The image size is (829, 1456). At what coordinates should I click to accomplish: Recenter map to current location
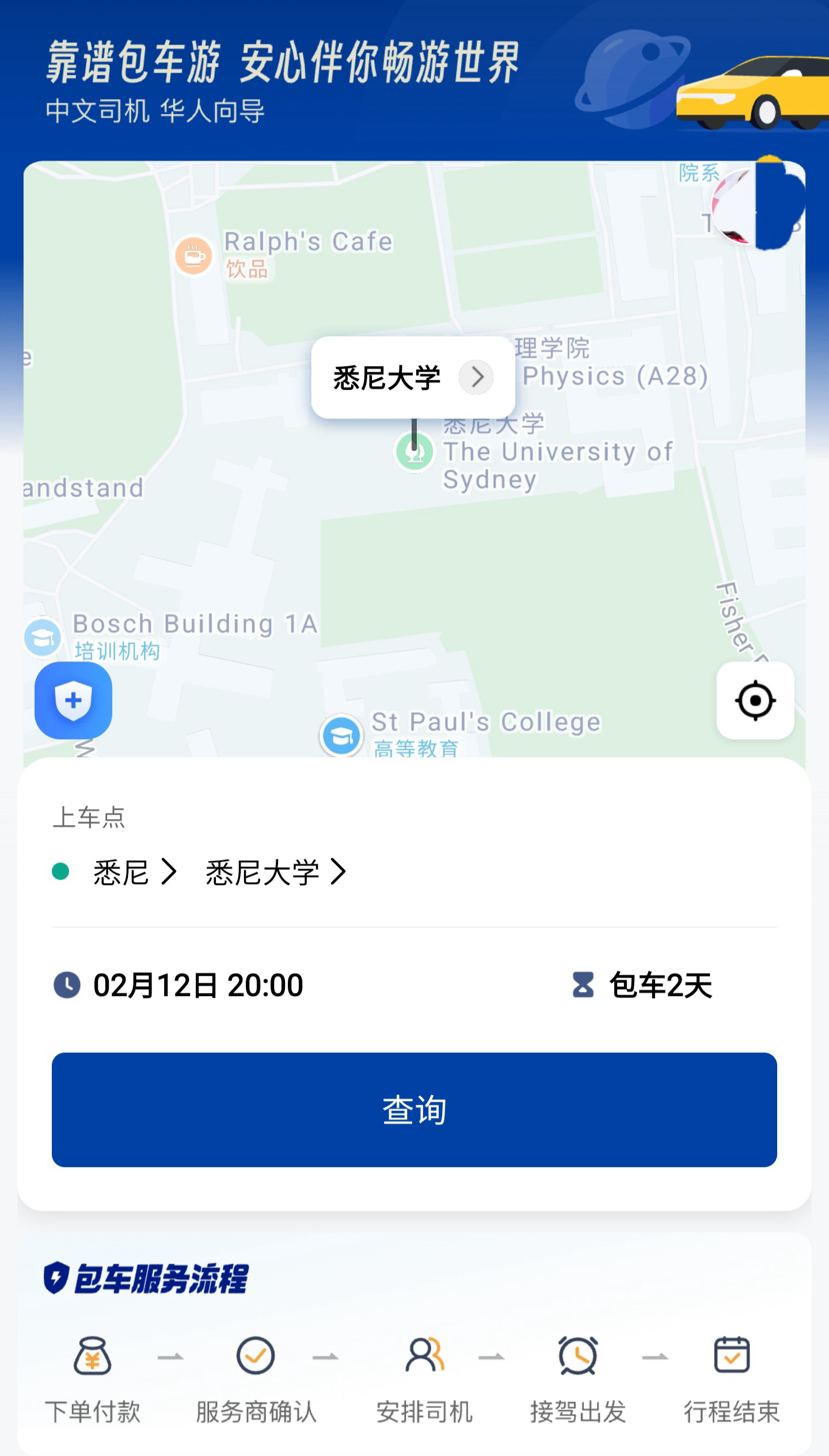click(755, 700)
